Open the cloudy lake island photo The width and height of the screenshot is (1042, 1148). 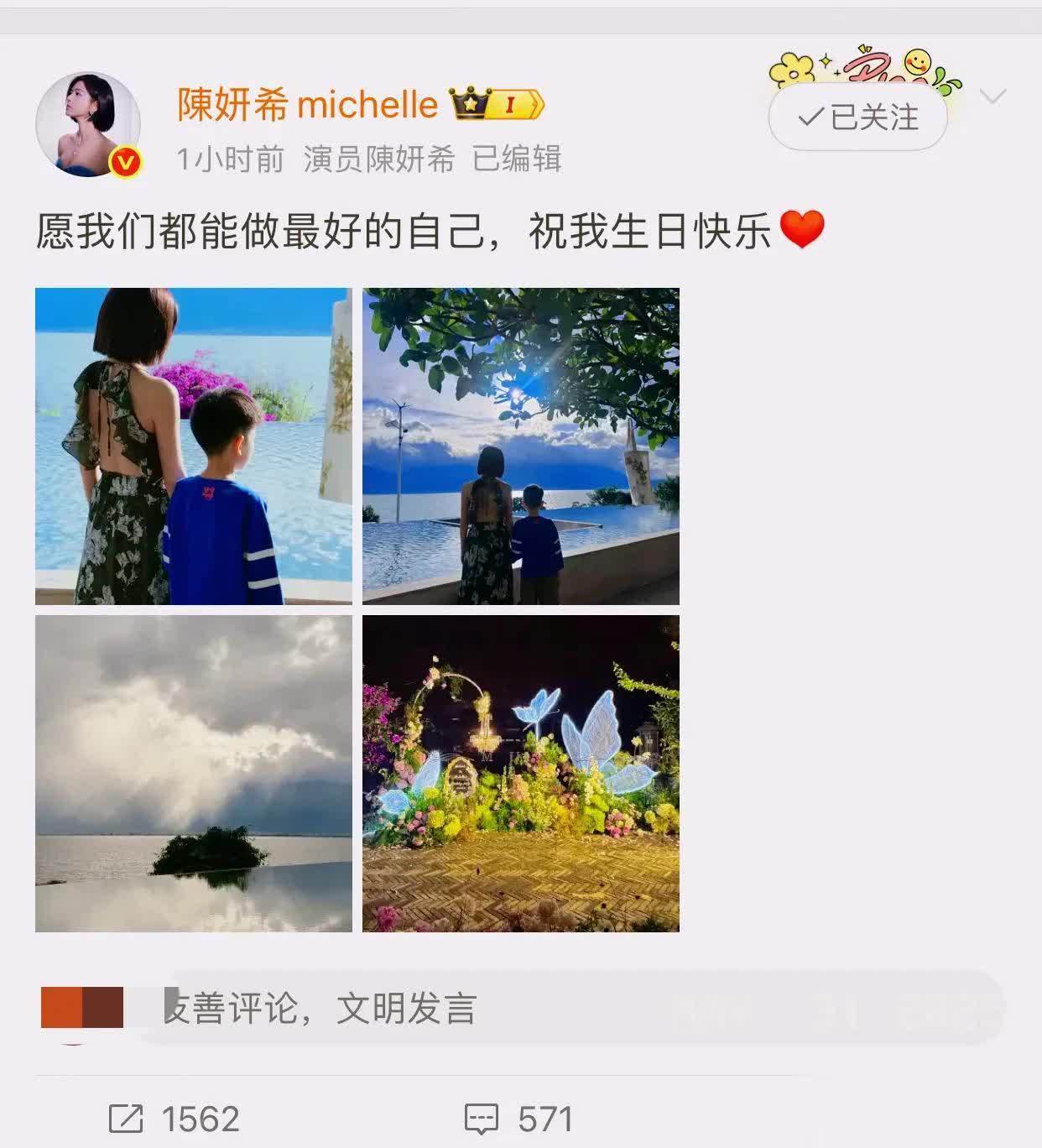pos(193,773)
